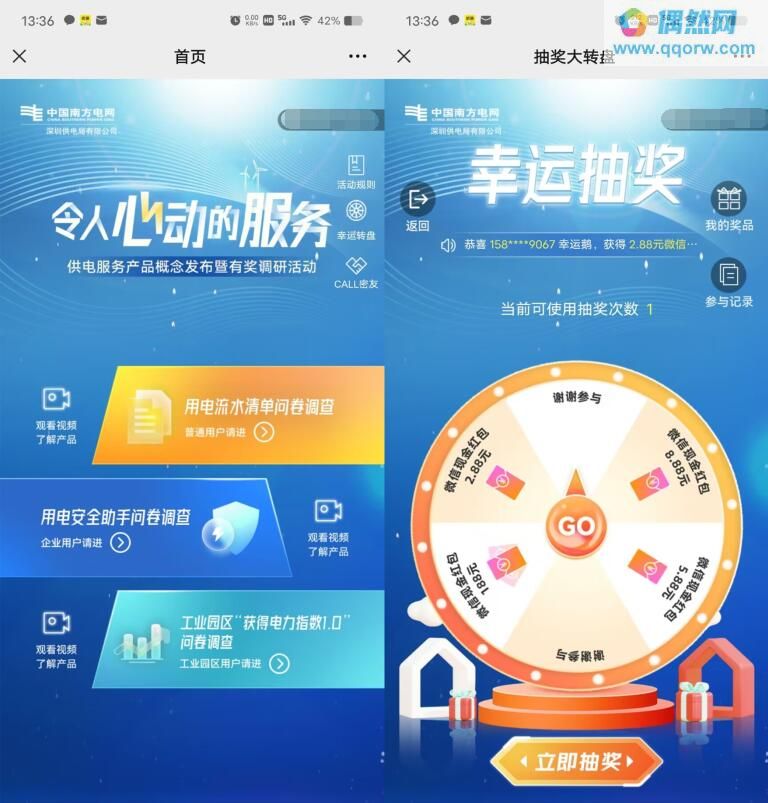Spin the wheel with GO button
The width and height of the screenshot is (768, 803).
click(x=575, y=527)
